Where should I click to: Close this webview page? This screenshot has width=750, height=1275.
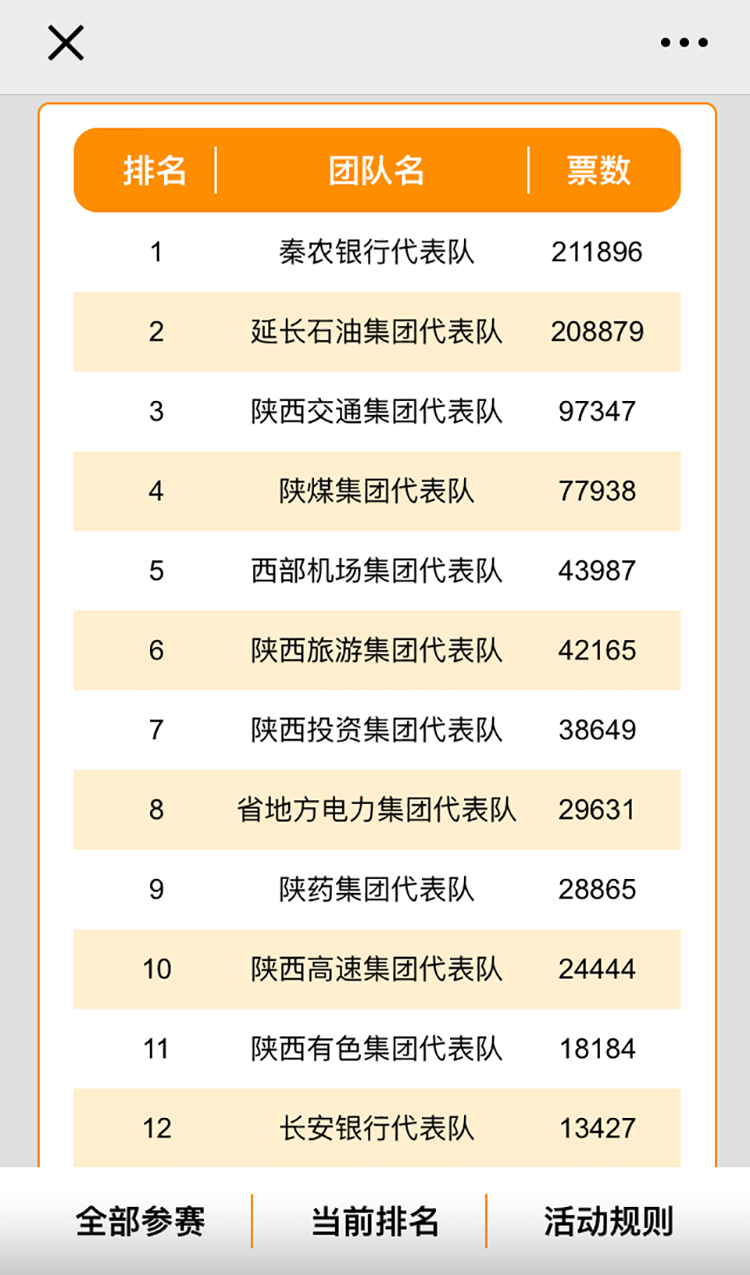point(66,43)
